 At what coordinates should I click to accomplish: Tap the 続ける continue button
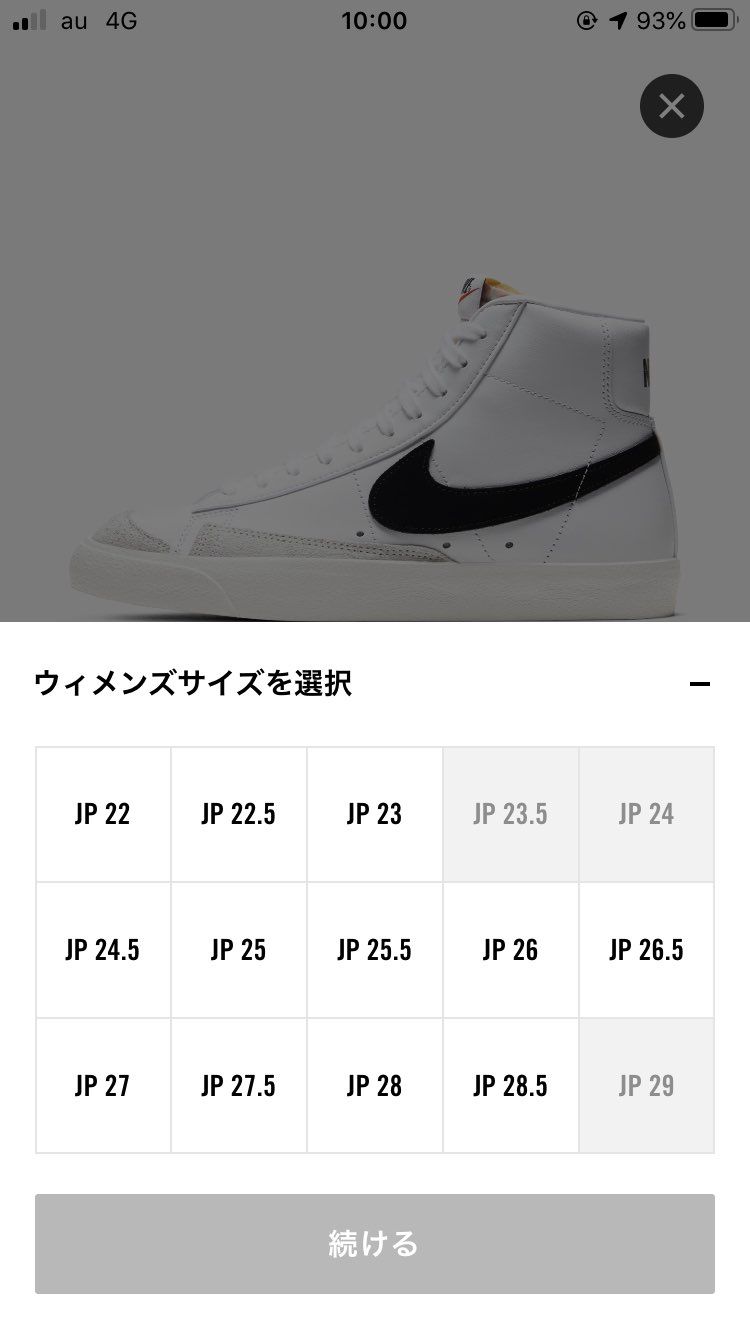click(374, 1244)
